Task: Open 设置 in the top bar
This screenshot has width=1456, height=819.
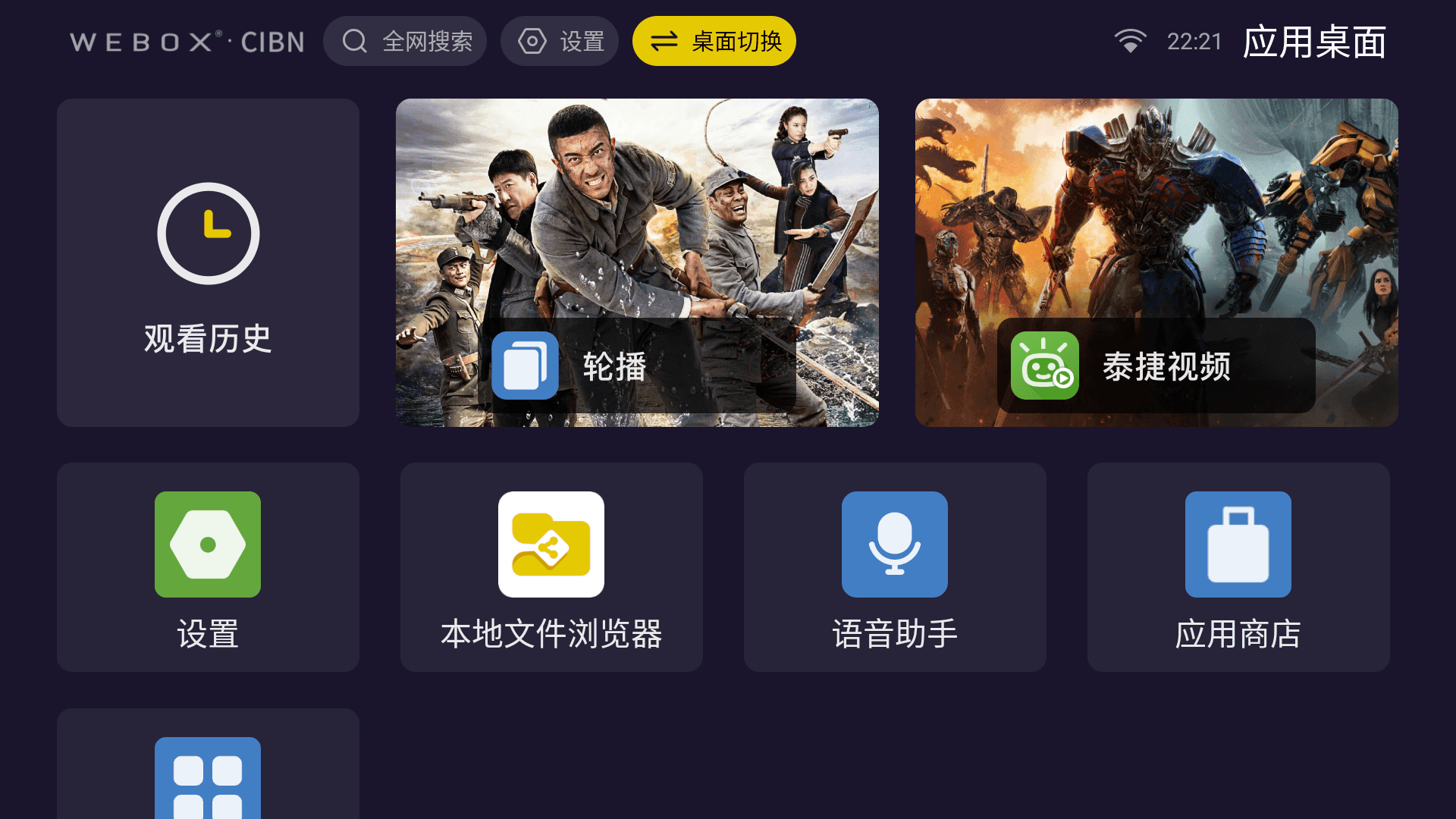Action: pos(560,41)
